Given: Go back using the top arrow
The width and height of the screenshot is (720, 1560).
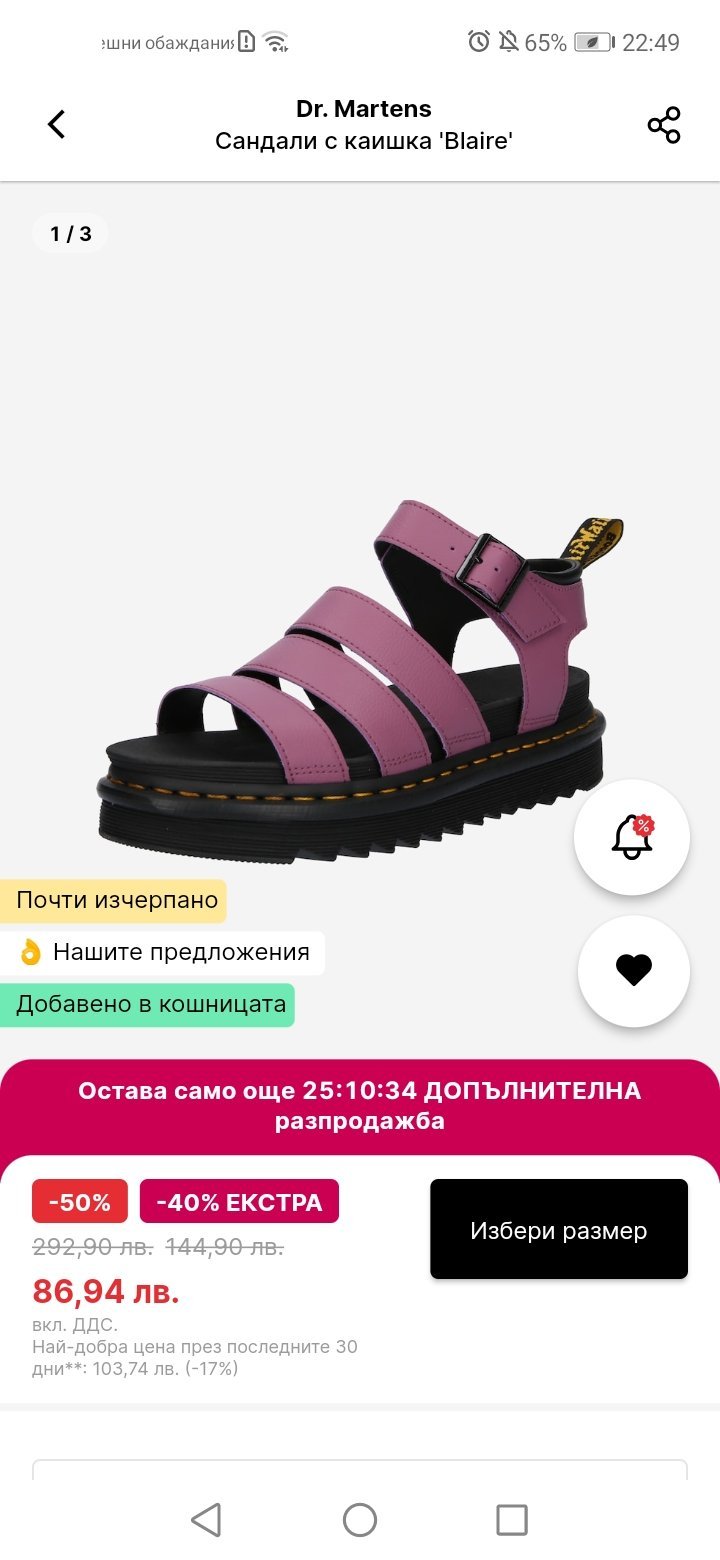Looking at the screenshot, I should pyautogui.click(x=57, y=125).
